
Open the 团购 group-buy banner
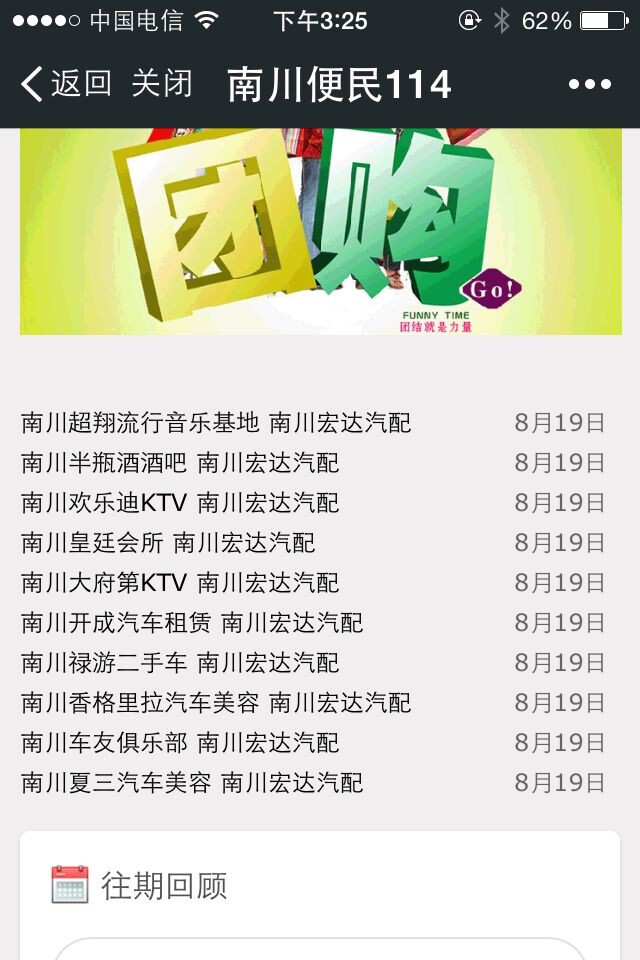(x=320, y=232)
